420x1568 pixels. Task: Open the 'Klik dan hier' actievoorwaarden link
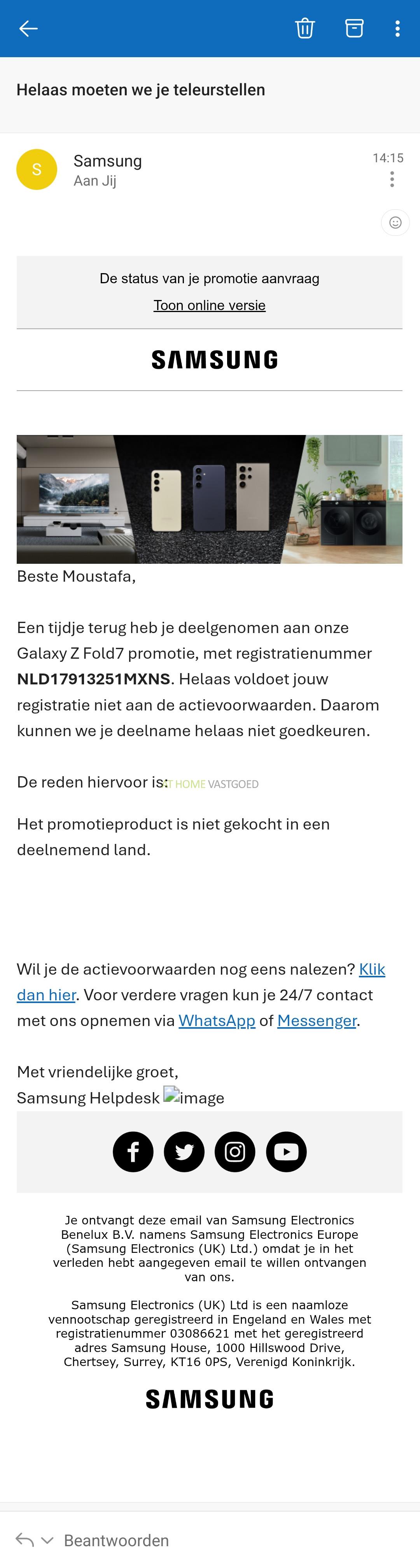[x=371, y=969]
